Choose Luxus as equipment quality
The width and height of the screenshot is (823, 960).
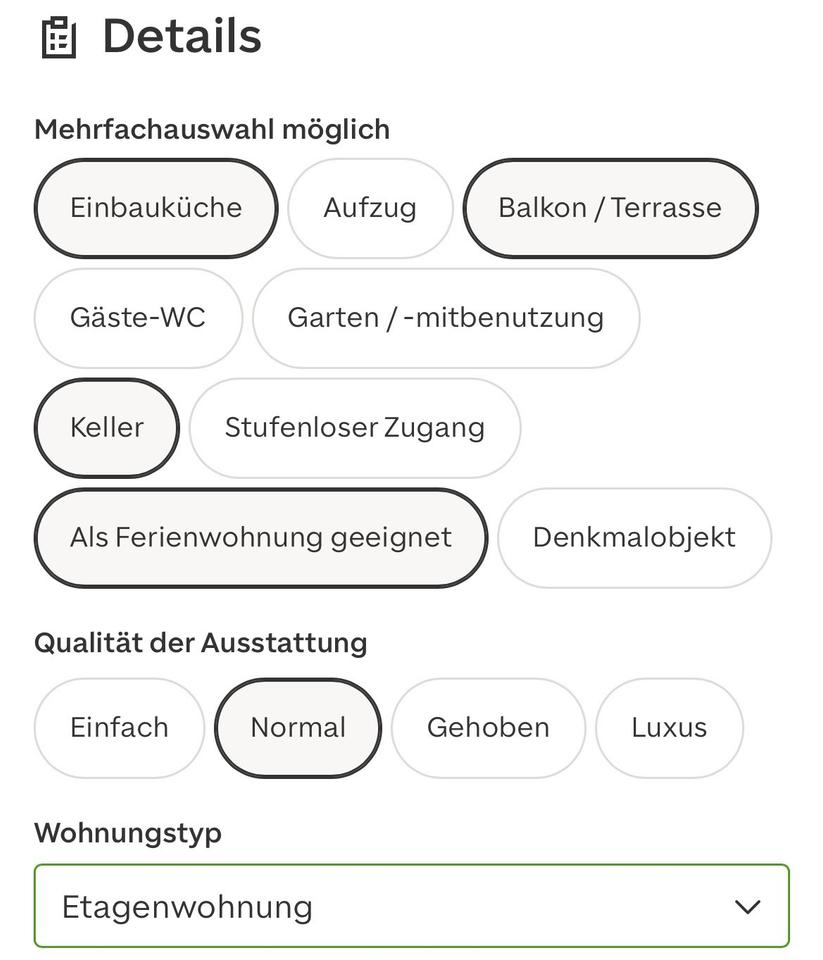point(669,728)
